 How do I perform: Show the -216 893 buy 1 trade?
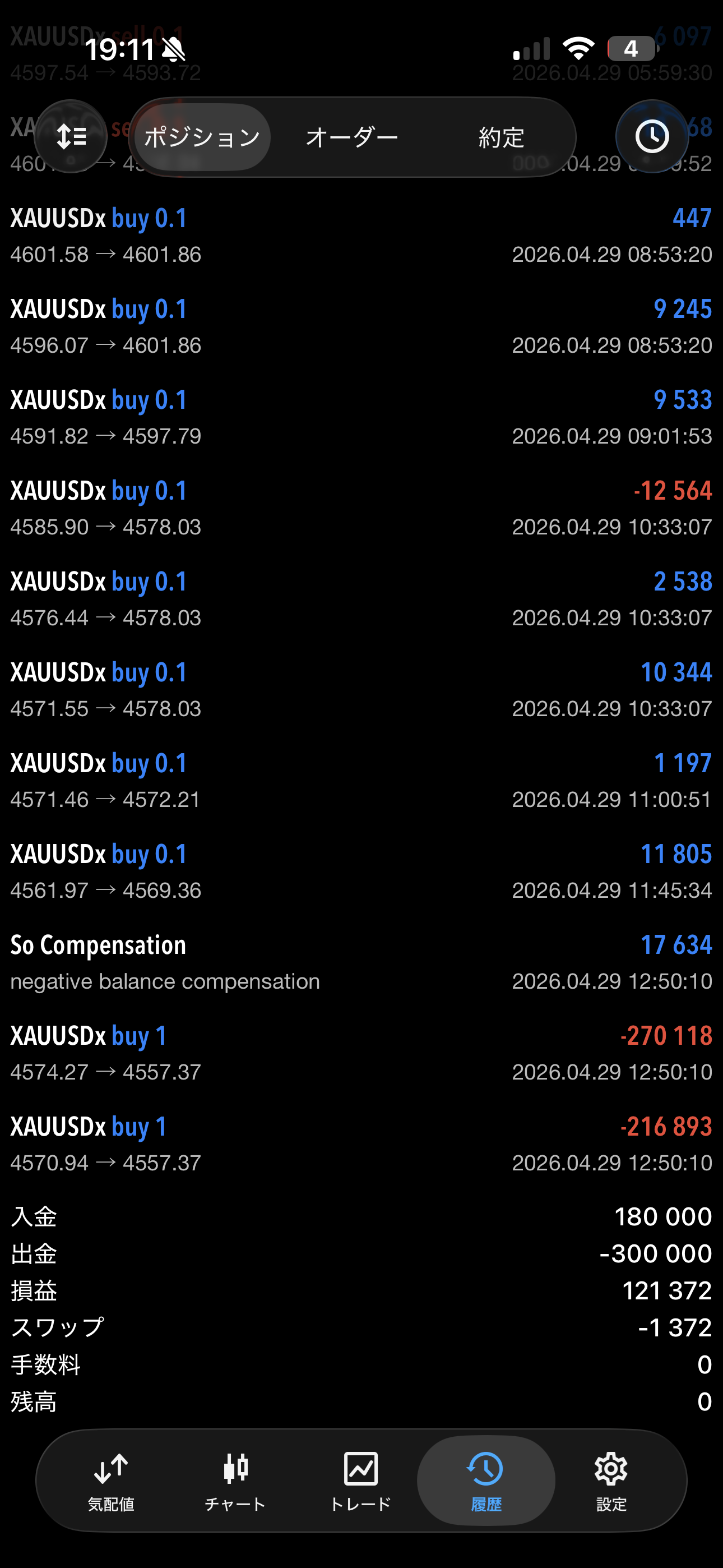coord(361,1143)
